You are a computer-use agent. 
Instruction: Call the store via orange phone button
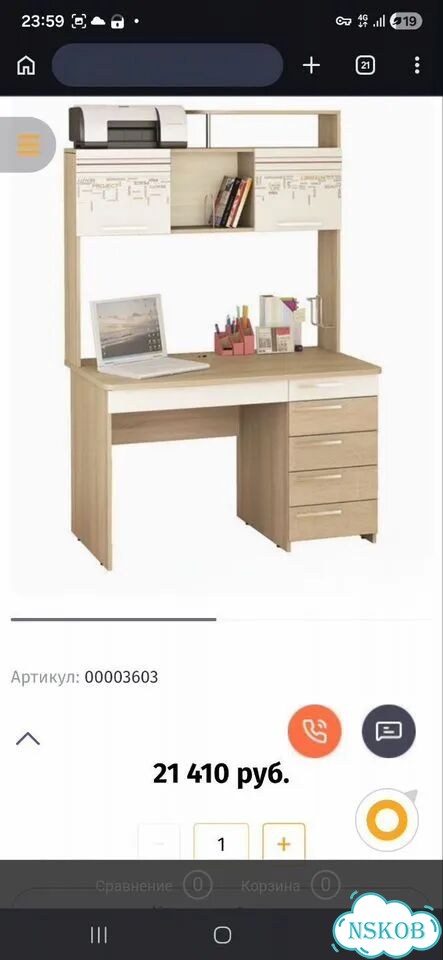[315, 731]
